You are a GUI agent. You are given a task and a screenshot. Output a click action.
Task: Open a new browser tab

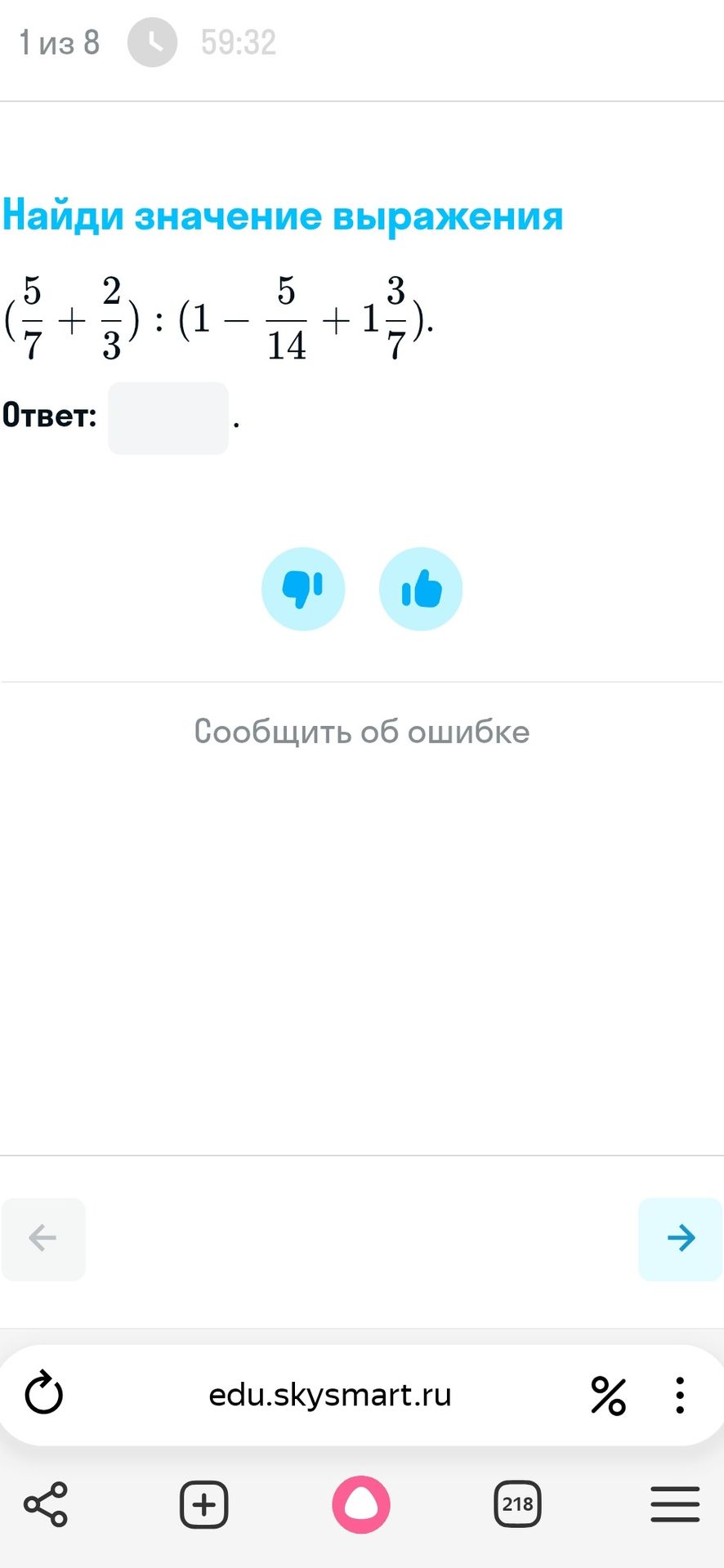tap(203, 1504)
